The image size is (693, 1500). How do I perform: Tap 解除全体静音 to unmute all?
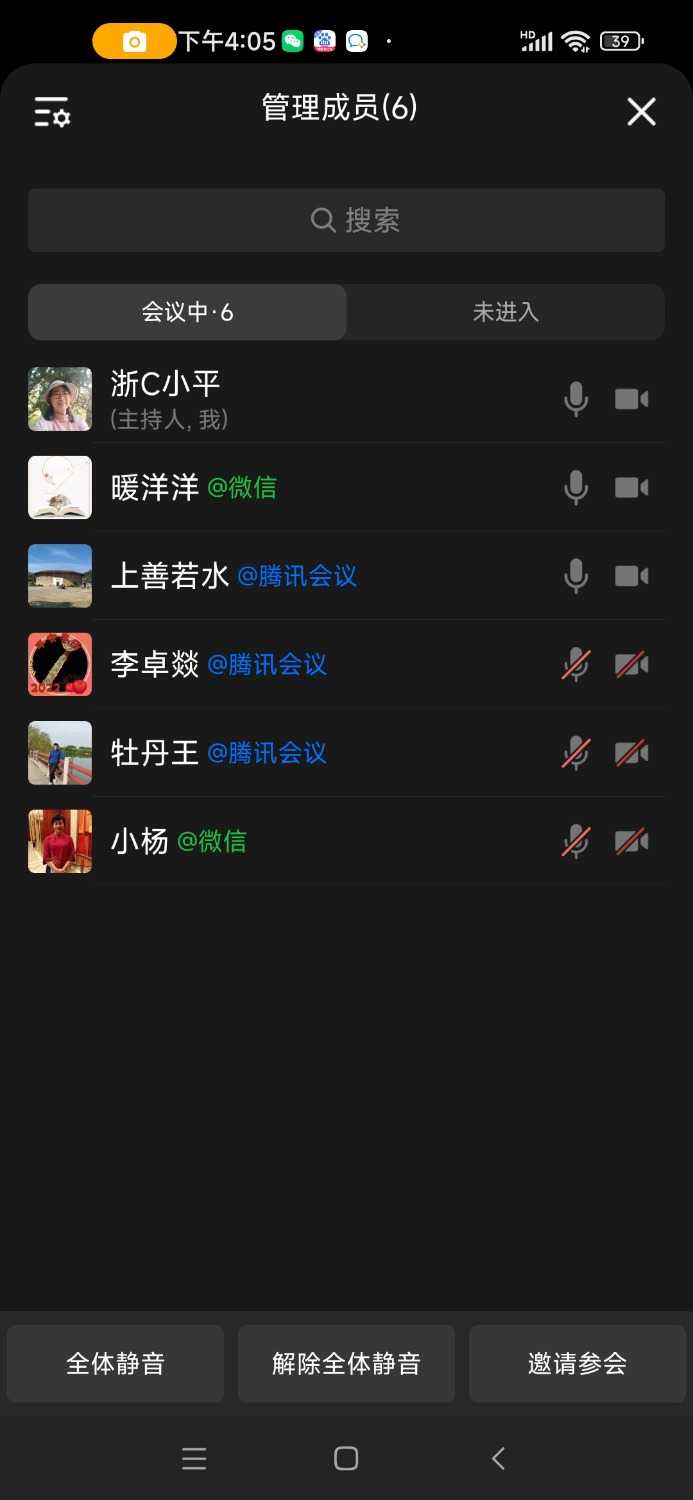click(x=346, y=1363)
